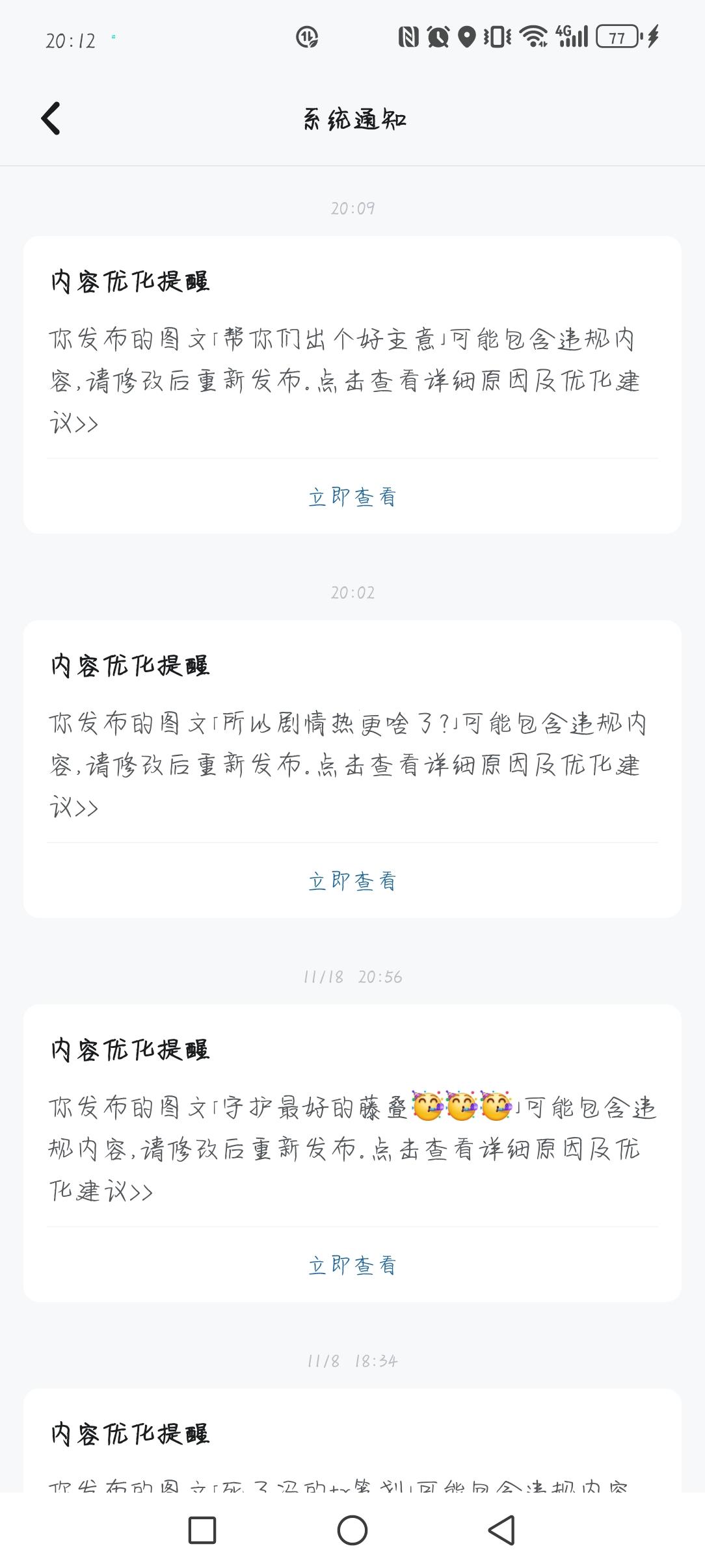Tap 立即查看 for「帮你们出个好主意」notice

352,497
